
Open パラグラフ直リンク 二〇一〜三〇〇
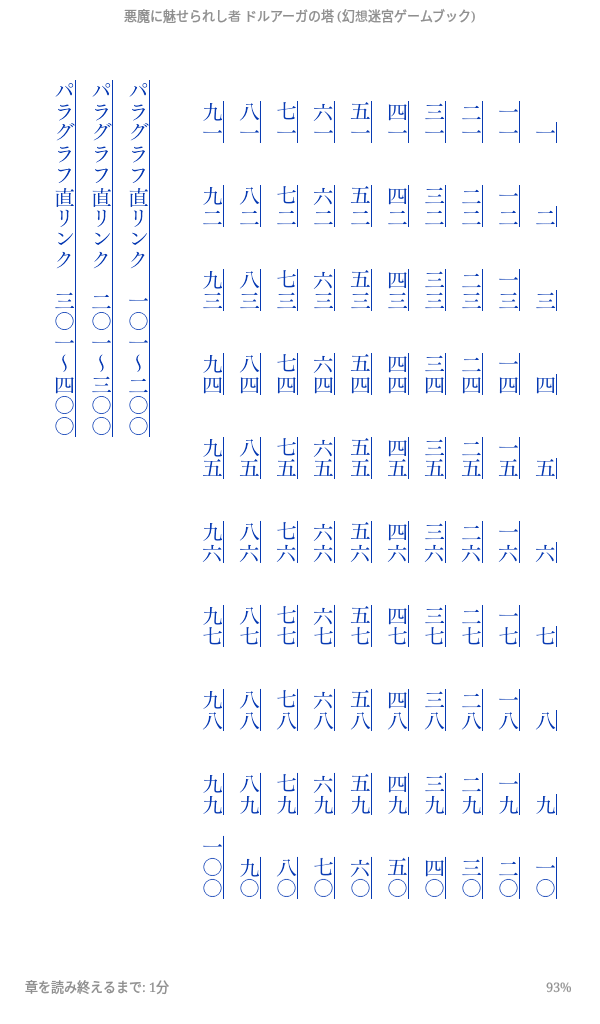102,258
